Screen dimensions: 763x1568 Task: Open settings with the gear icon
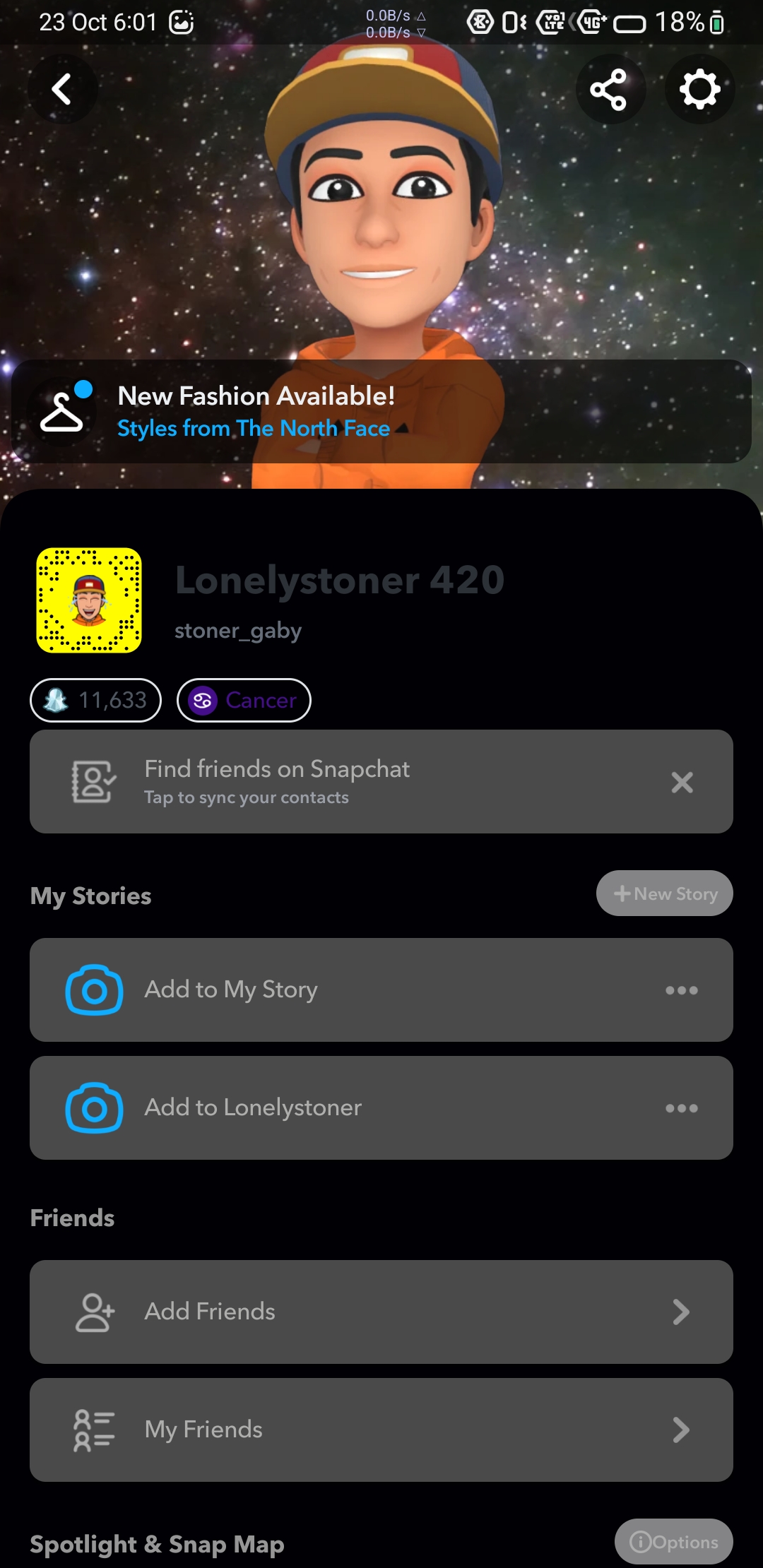point(699,90)
